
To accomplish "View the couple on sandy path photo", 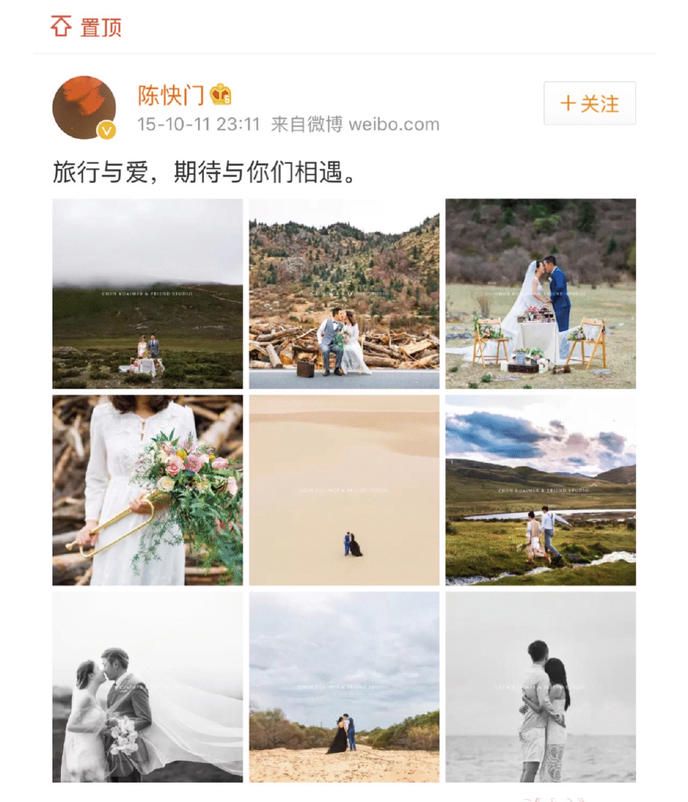I will click(343, 686).
